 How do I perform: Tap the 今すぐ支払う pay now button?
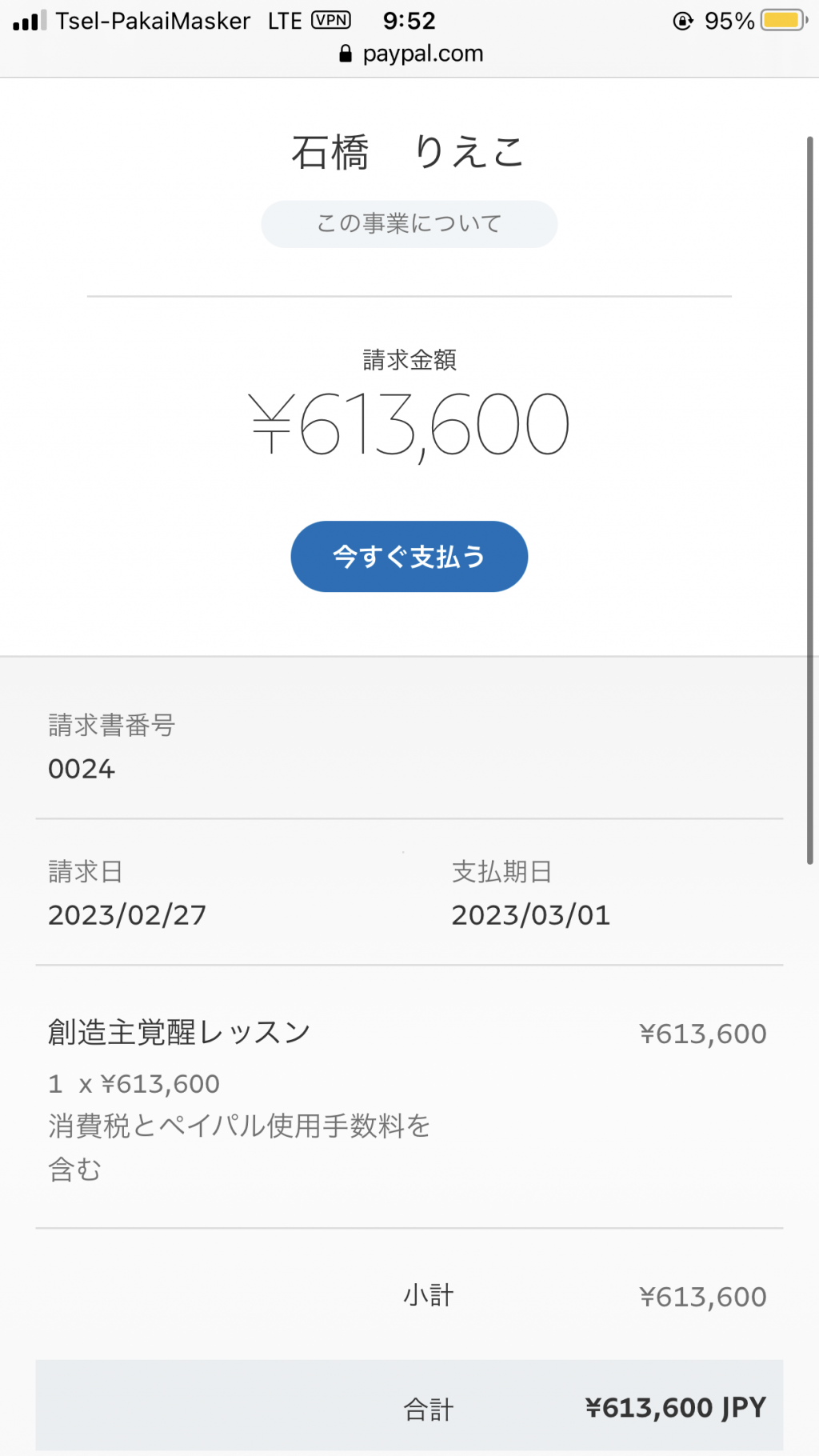pyautogui.click(x=409, y=556)
